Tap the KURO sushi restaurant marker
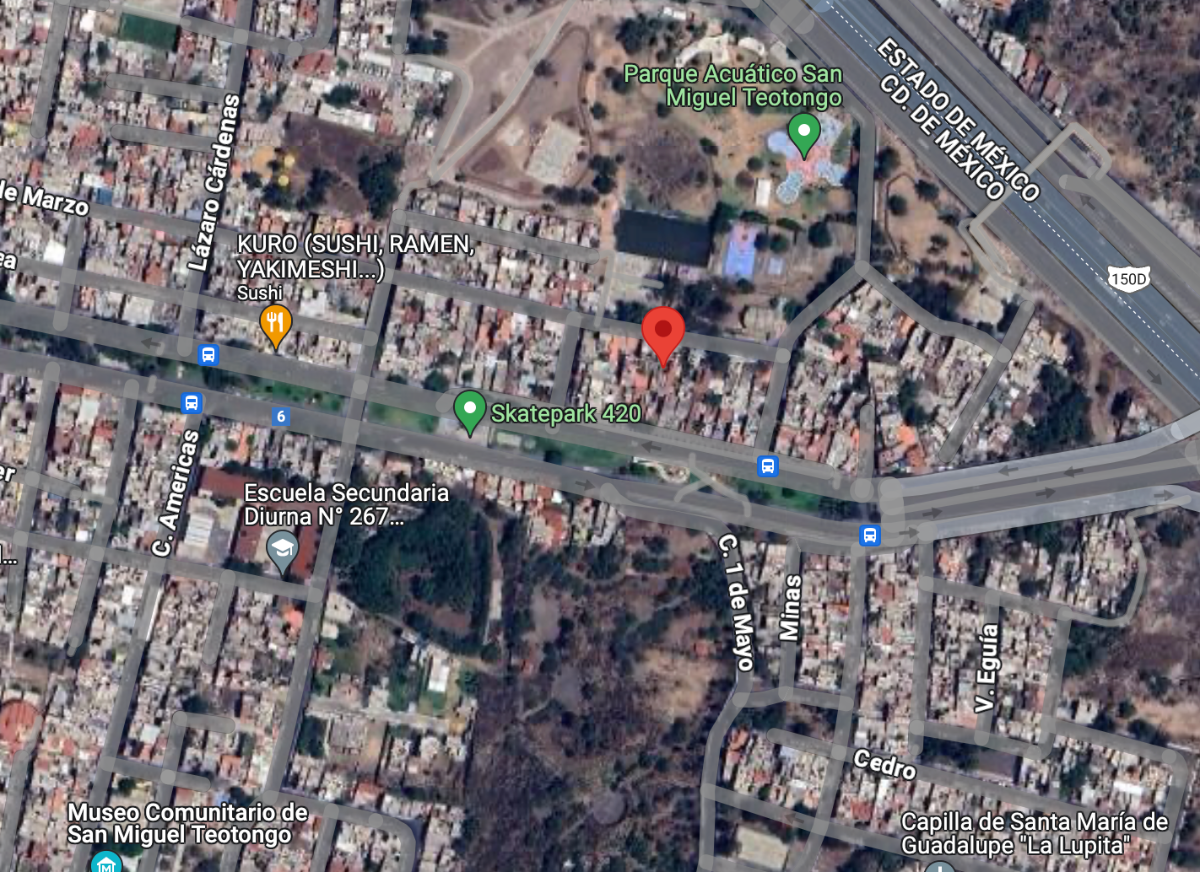This screenshot has height=872, width=1200. tap(275, 324)
